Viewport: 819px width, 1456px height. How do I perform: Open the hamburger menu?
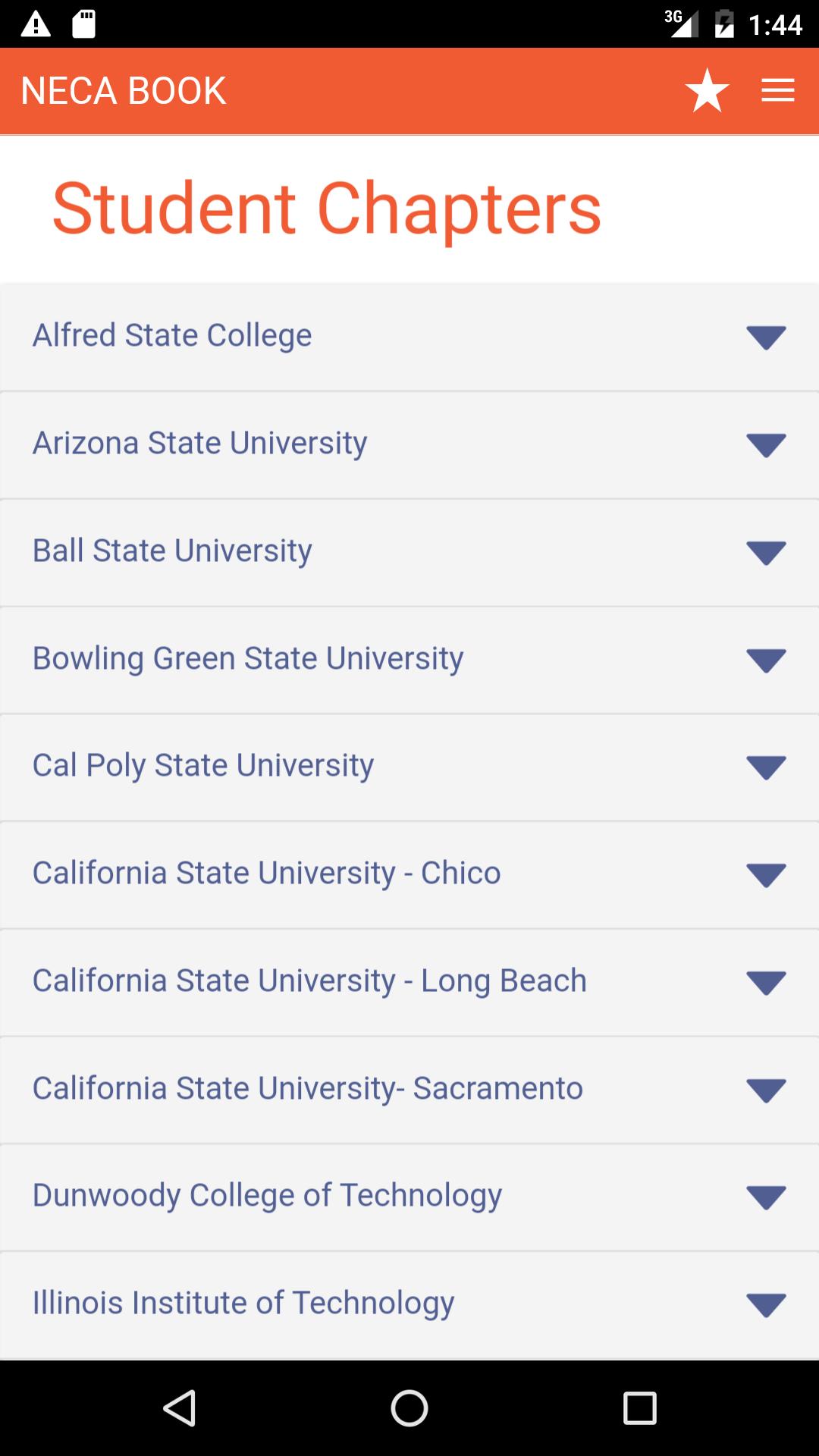pos(778,90)
